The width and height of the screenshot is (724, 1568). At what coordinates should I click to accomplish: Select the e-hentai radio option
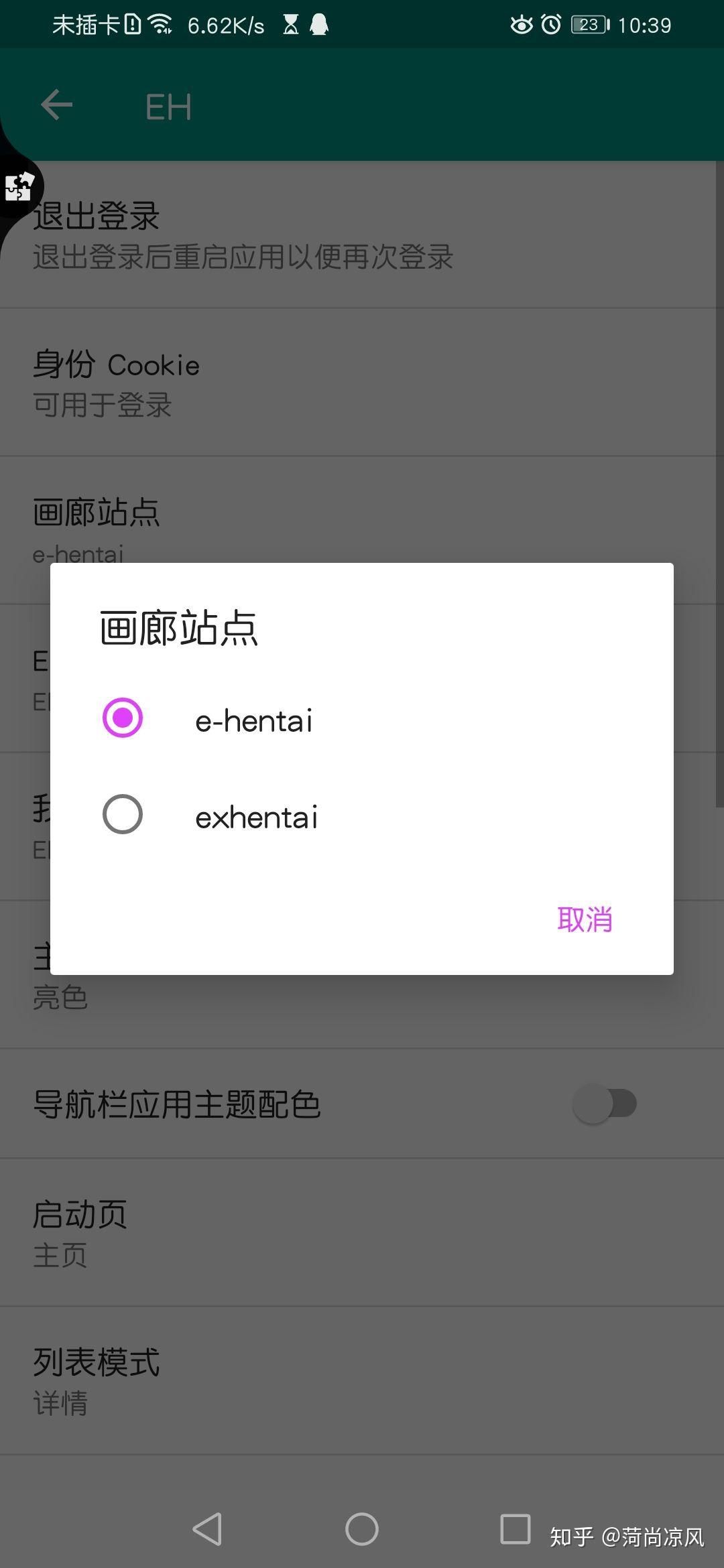point(123,718)
